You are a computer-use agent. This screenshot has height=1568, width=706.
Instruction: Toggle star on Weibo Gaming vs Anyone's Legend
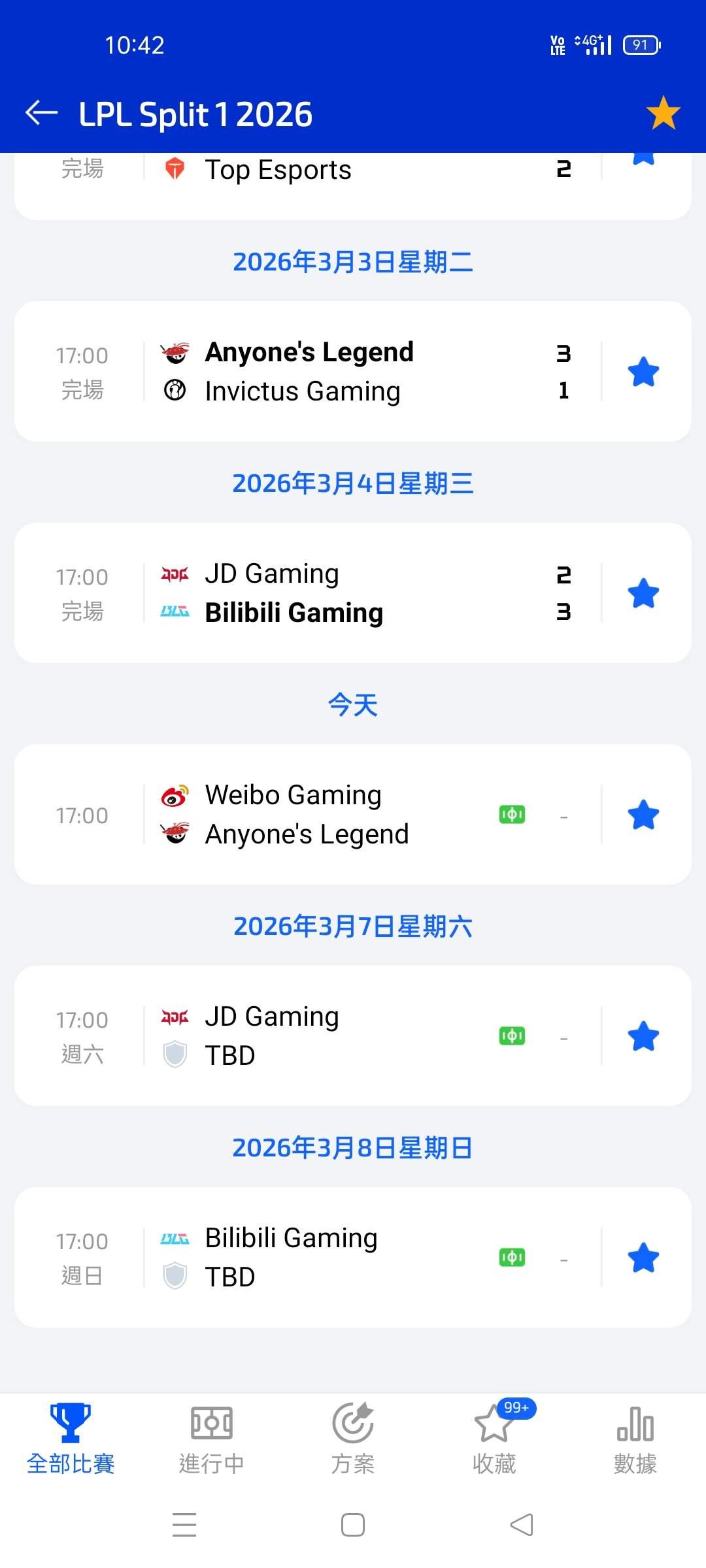pos(643,815)
